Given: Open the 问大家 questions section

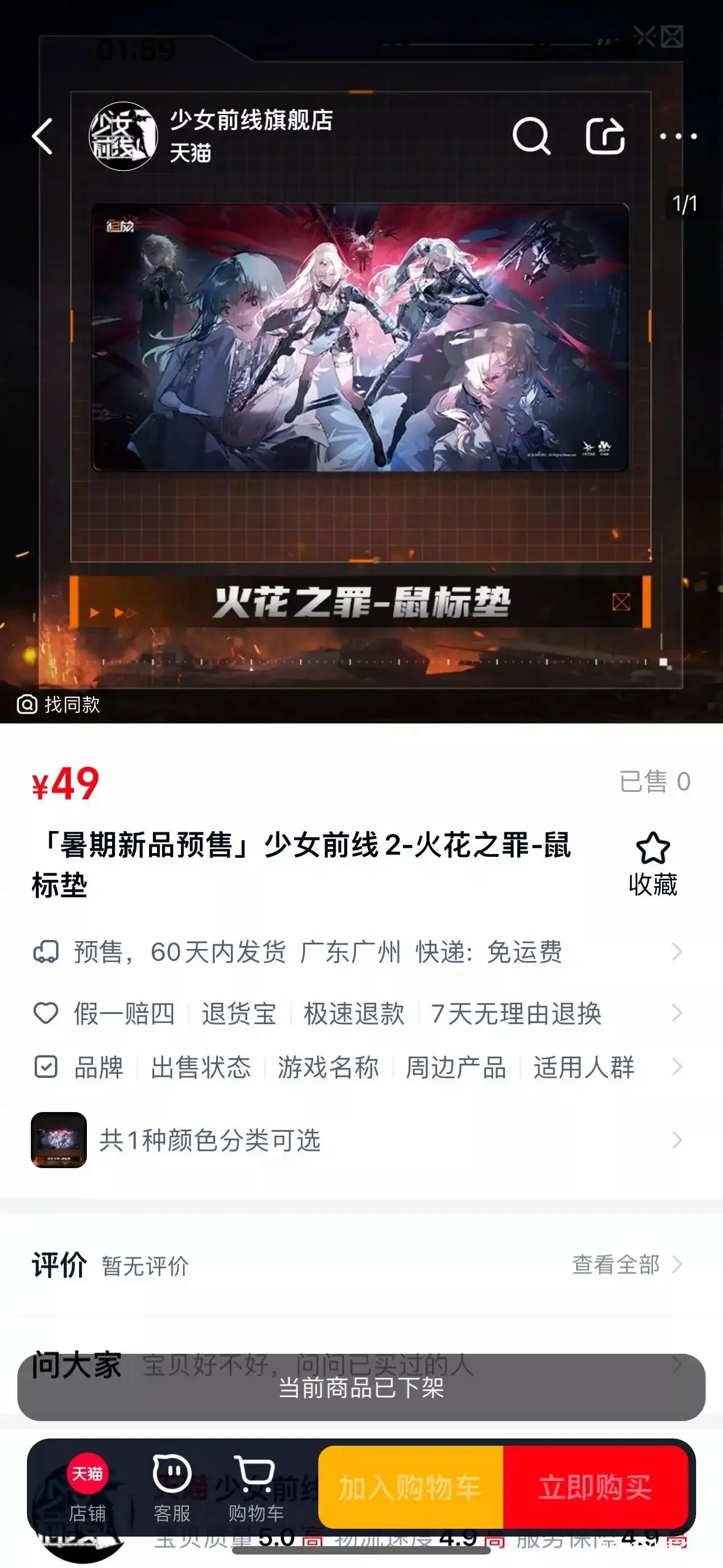Looking at the screenshot, I should [x=77, y=1366].
